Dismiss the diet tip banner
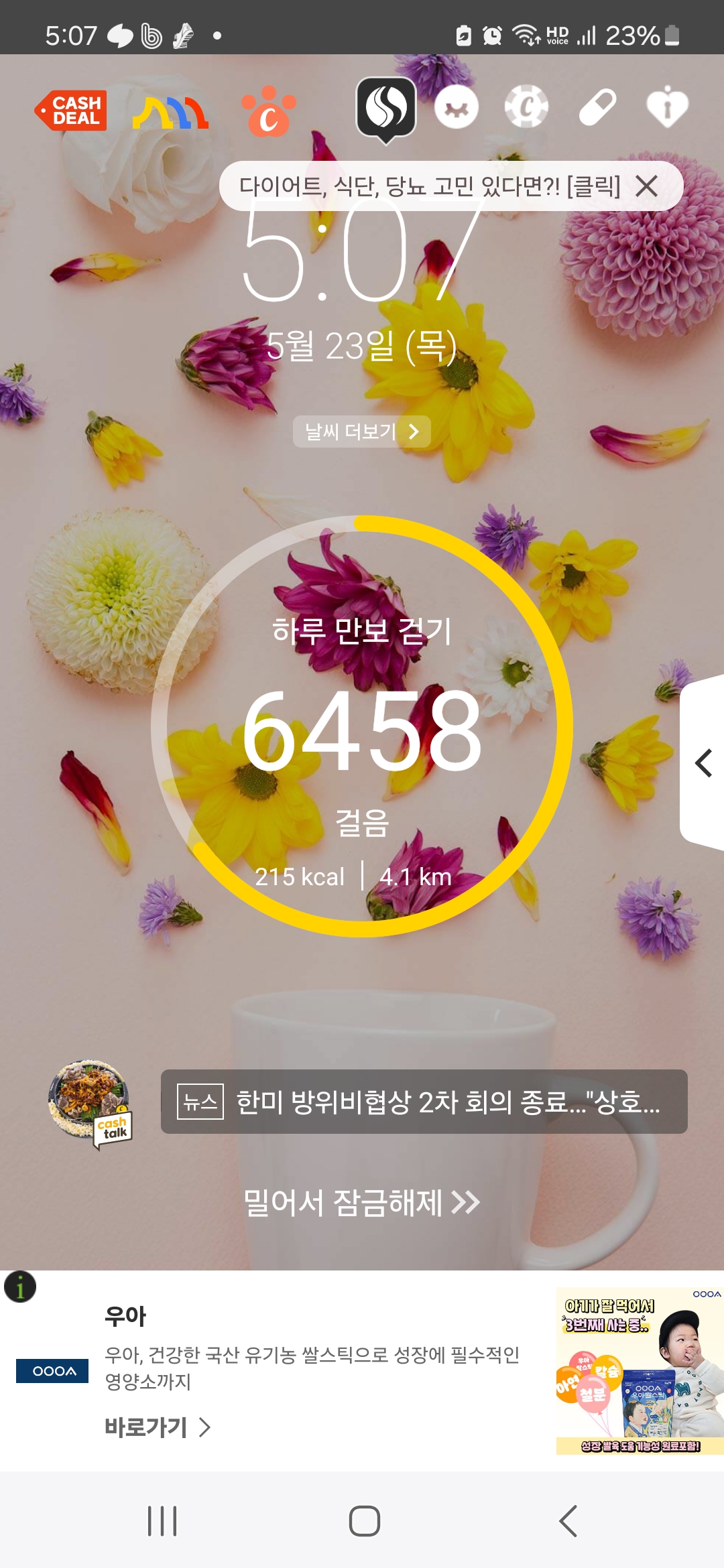The height and width of the screenshot is (1568, 724). [647, 186]
